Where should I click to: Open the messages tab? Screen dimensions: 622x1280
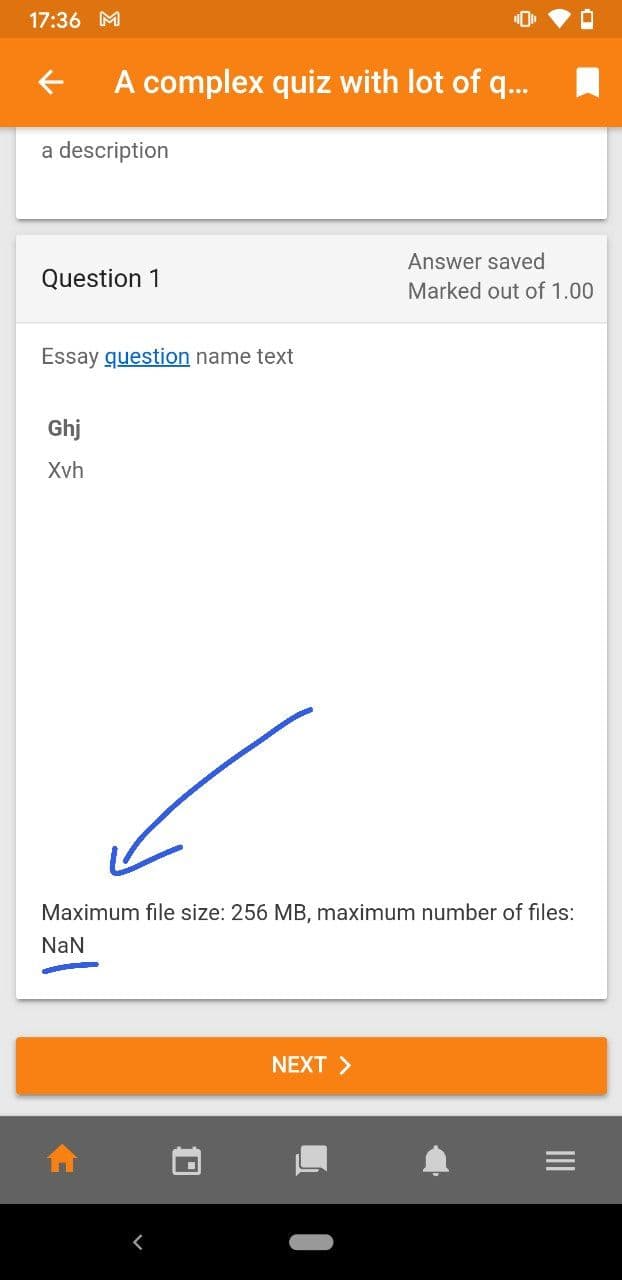point(311,1160)
